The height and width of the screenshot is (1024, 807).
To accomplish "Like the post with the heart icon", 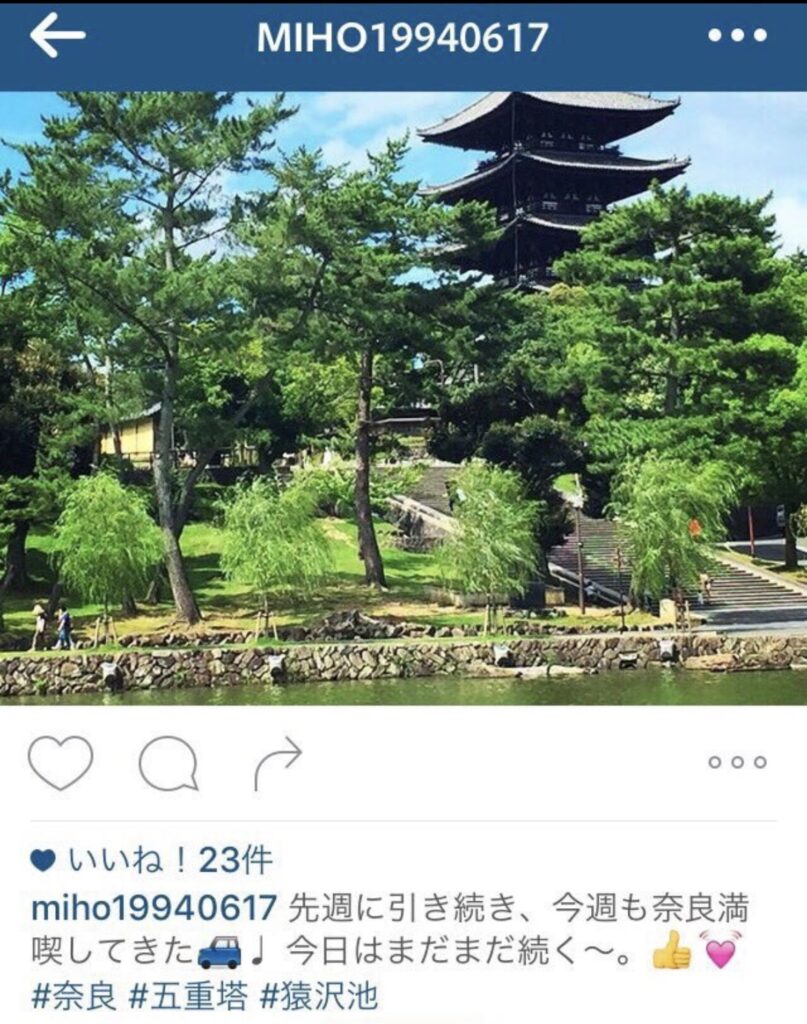I will (x=60, y=763).
